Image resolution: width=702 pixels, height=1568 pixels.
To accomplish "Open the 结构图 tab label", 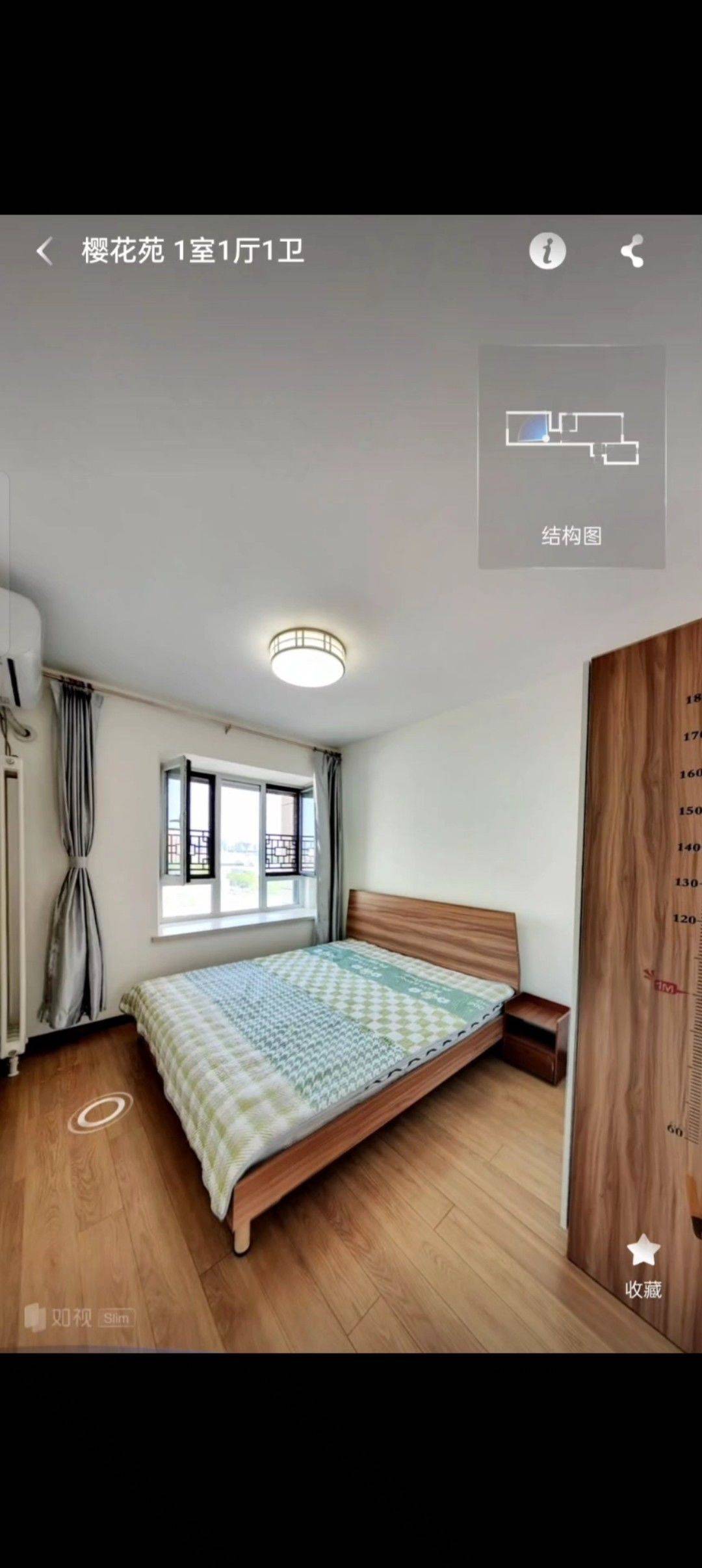I will click(572, 535).
